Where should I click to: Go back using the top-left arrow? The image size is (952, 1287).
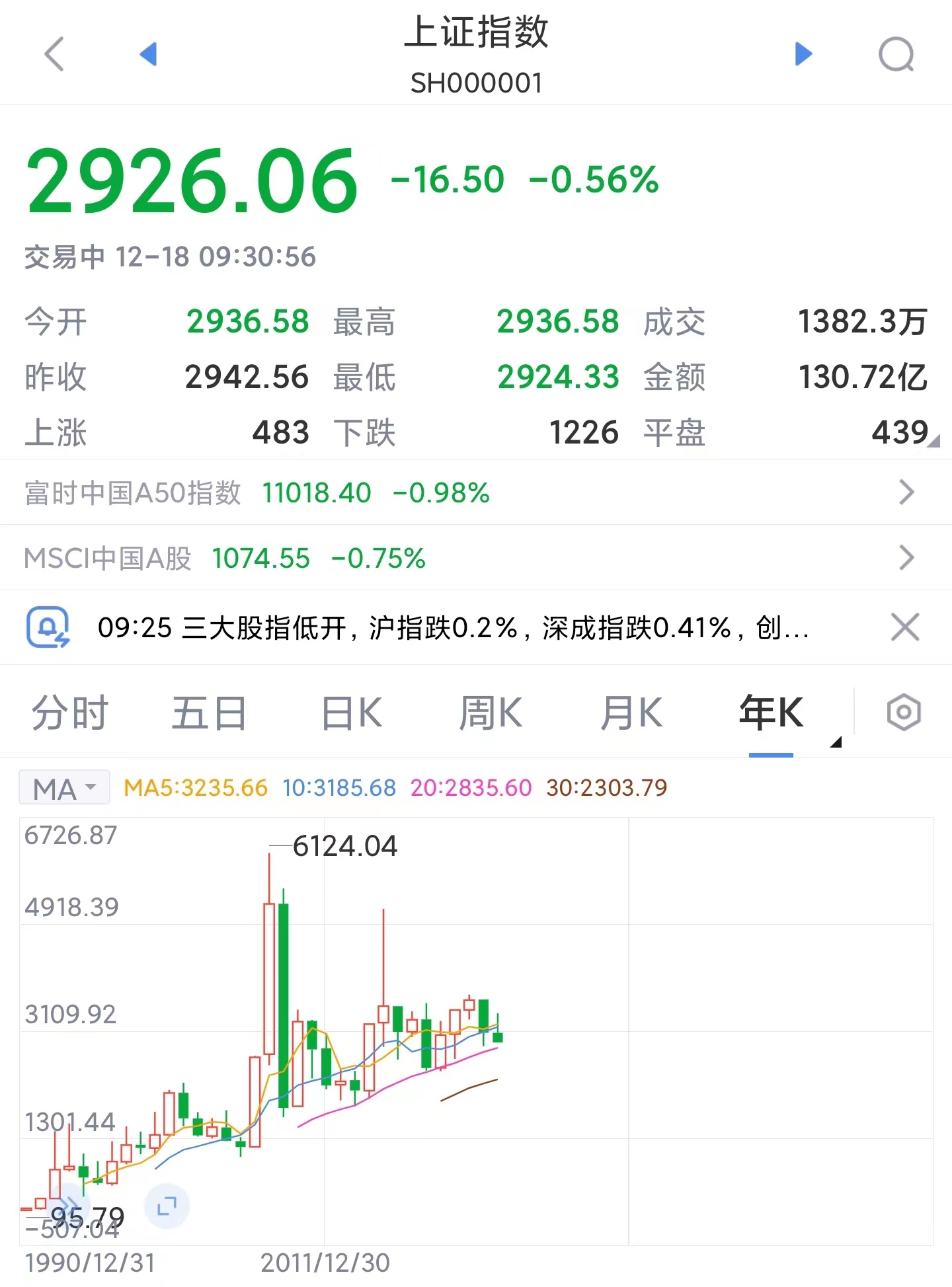coord(54,54)
